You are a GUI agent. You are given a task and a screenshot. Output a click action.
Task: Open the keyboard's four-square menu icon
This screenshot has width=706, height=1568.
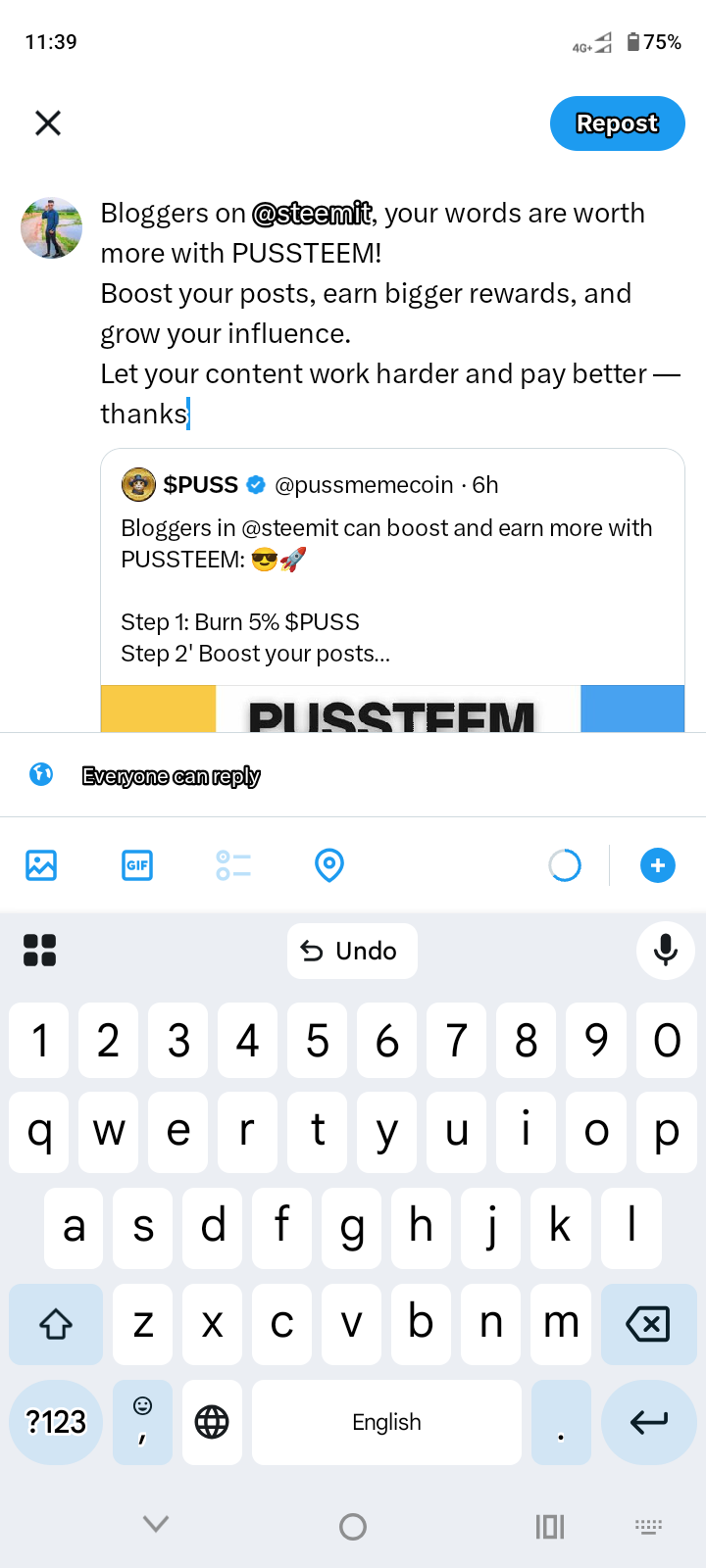(x=39, y=951)
